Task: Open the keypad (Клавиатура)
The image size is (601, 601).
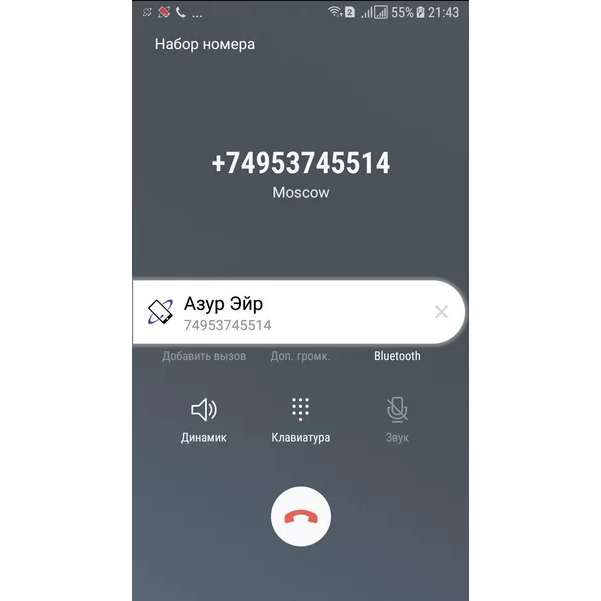Action: click(x=300, y=418)
